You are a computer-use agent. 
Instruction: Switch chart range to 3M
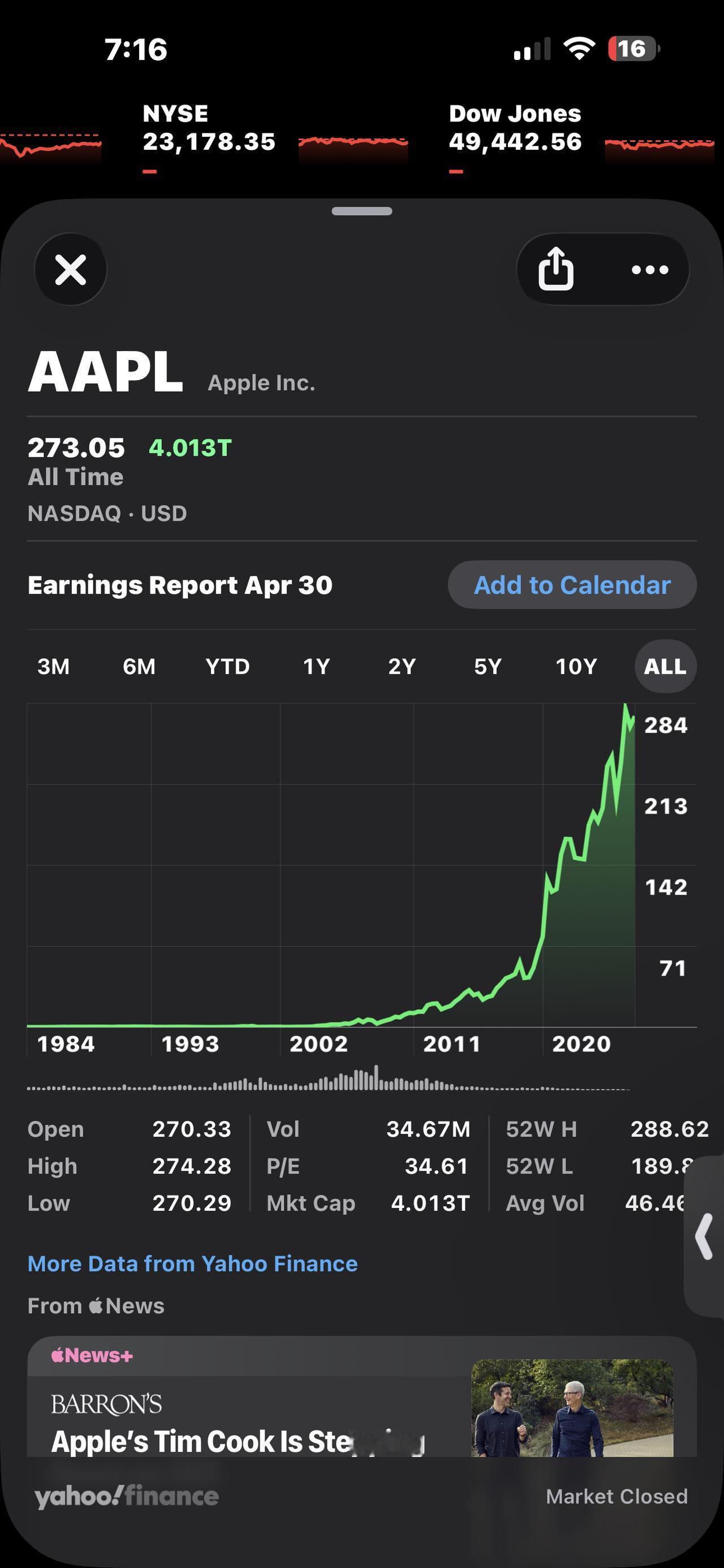(54, 666)
